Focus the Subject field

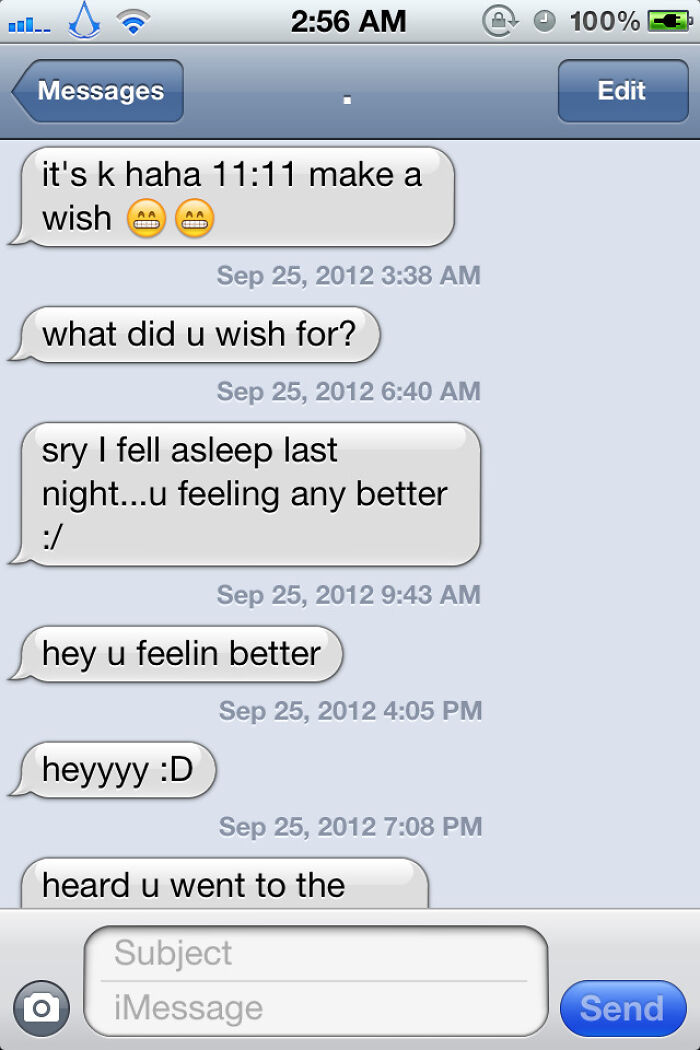(315, 953)
